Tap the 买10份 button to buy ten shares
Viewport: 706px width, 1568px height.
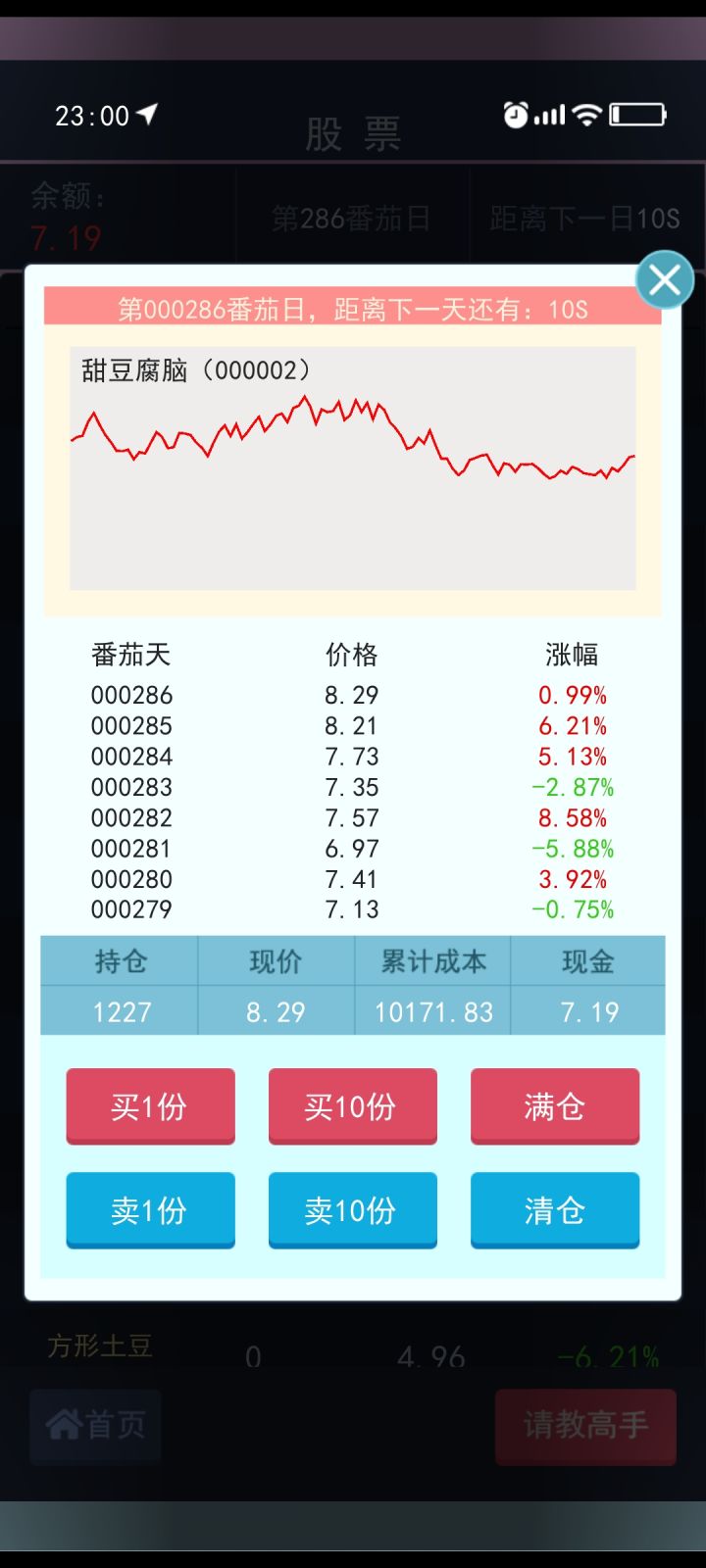(352, 1106)
